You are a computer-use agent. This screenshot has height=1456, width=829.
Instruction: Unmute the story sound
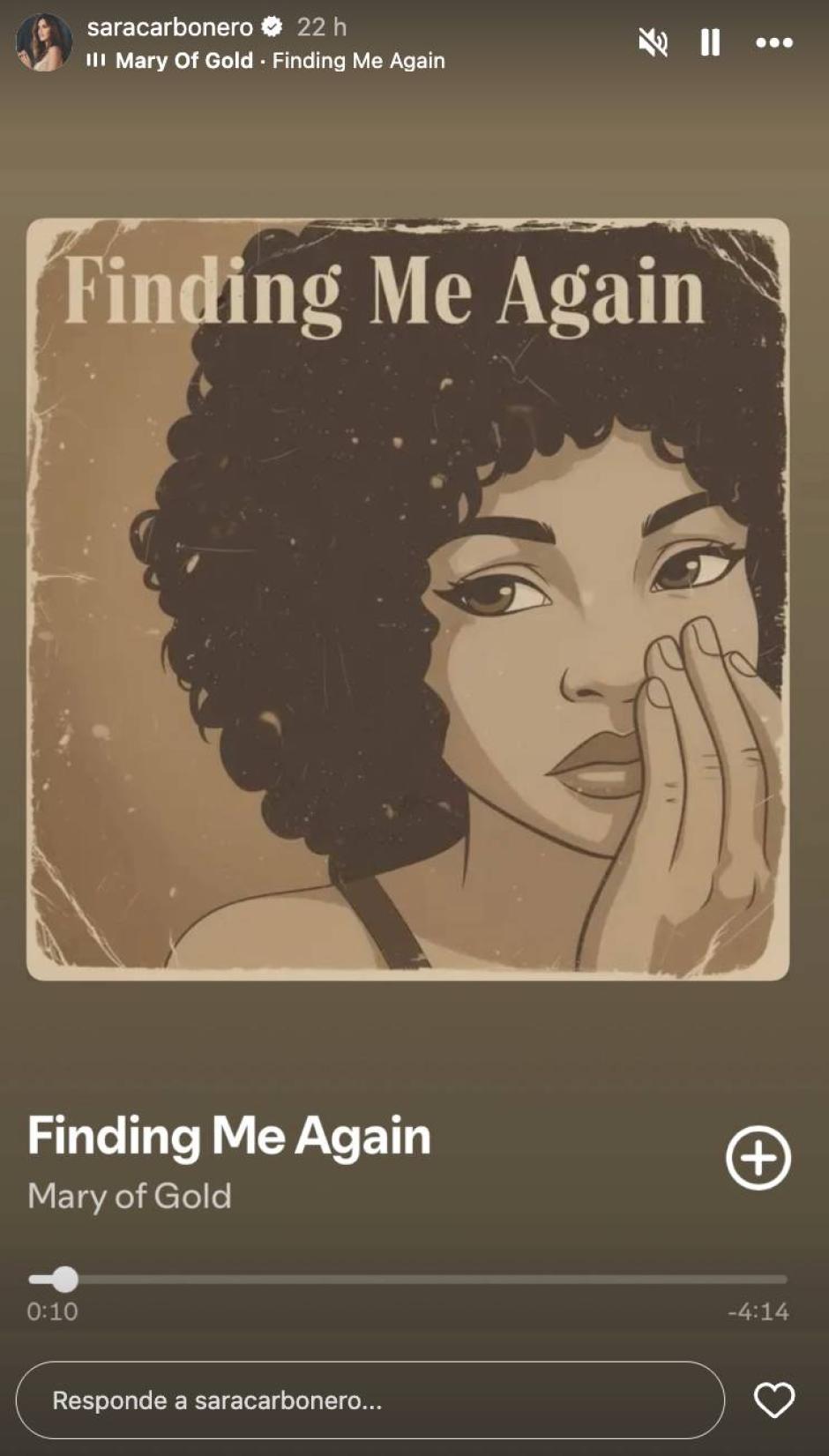[x=653, y=42]
